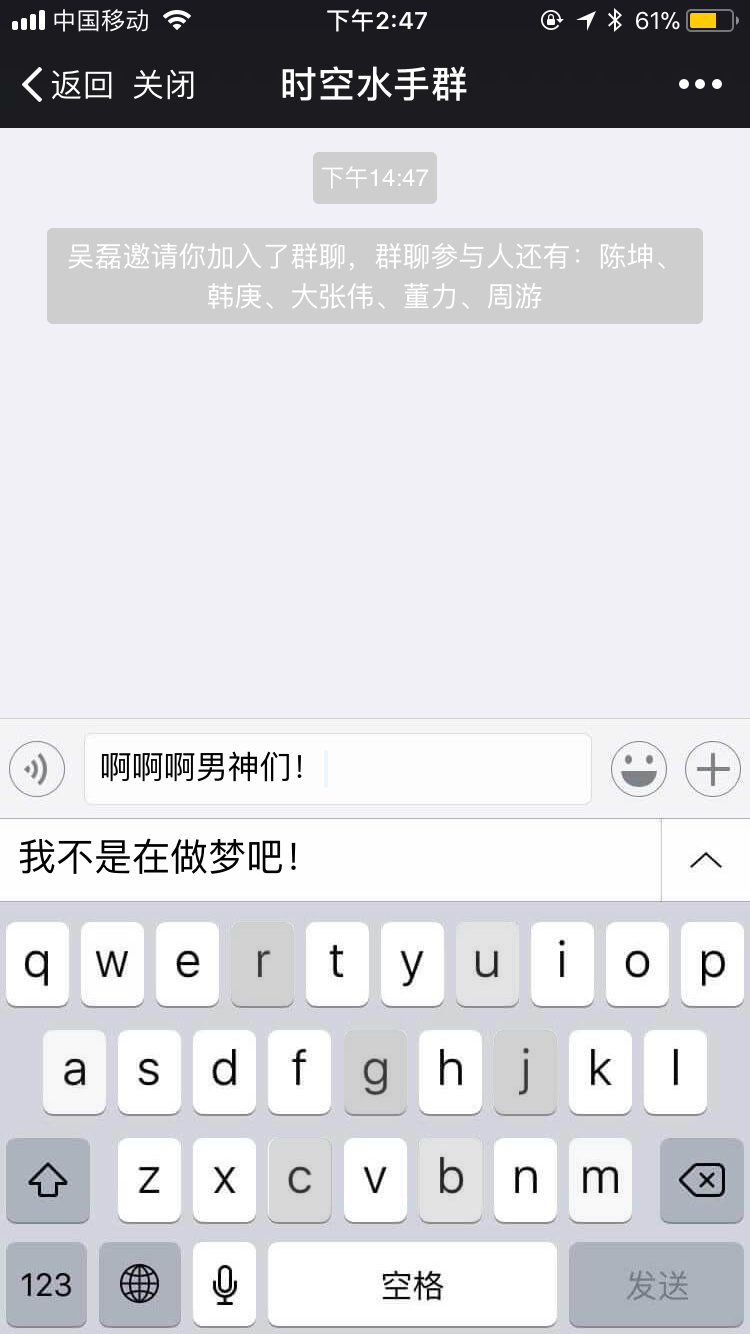Open the plus attachments menu
Screen dimensions: 750x1334
click(713, 769)
